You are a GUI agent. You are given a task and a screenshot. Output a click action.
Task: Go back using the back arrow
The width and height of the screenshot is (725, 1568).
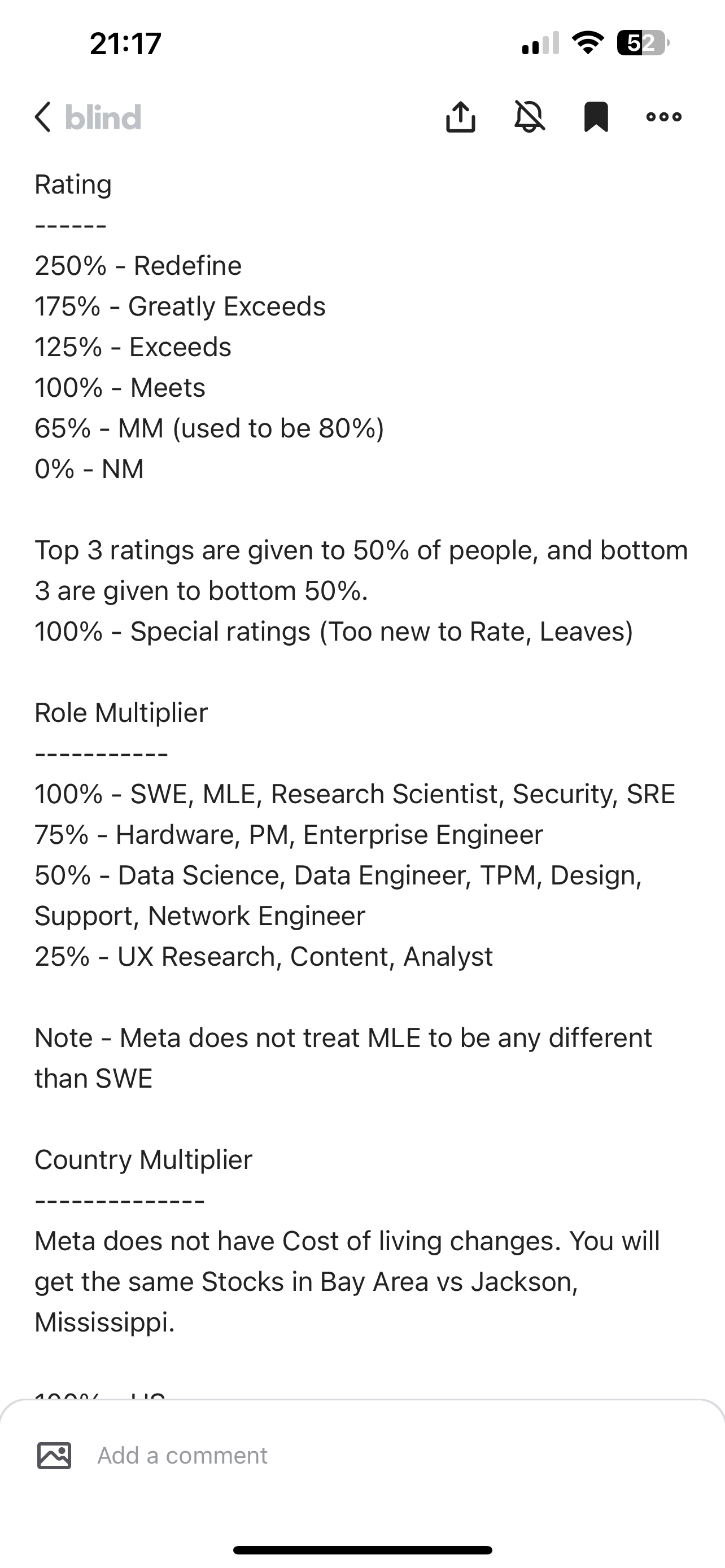coord(42,117)
